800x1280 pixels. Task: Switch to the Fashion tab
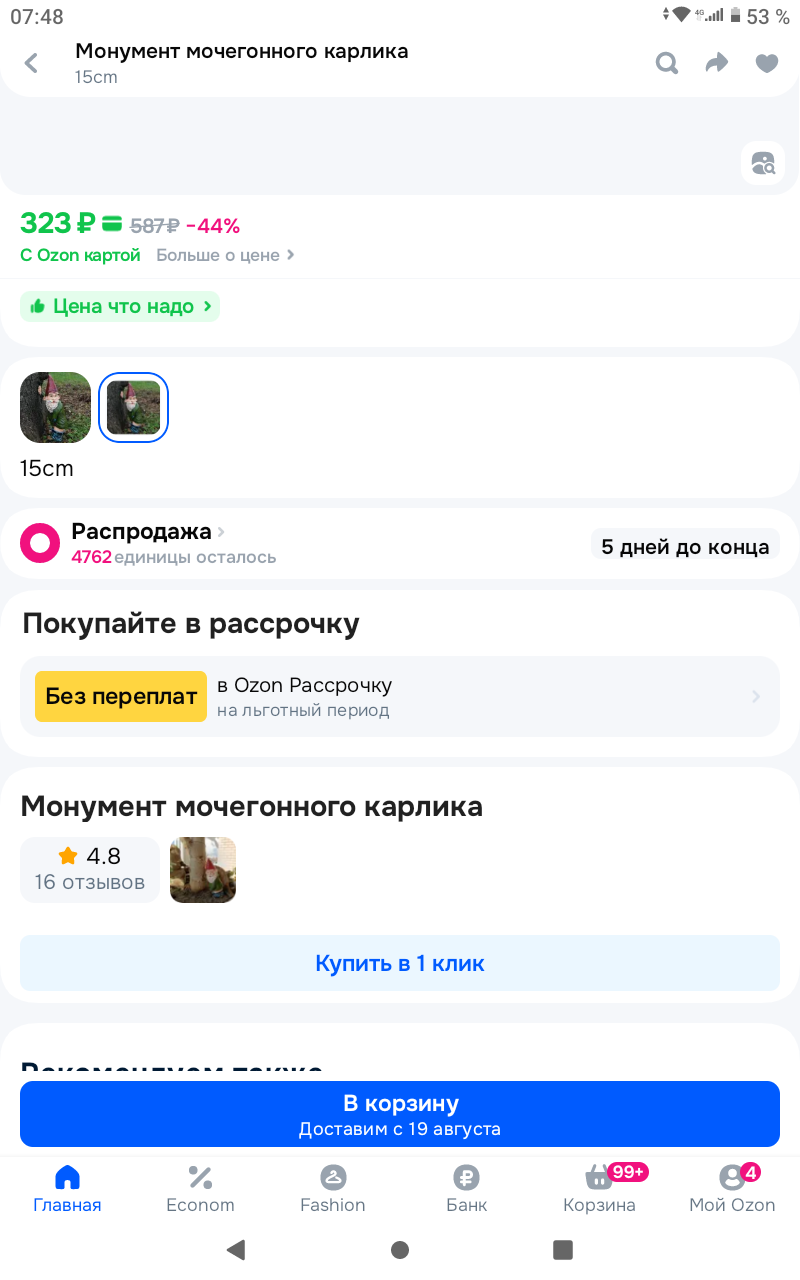pos(333,1188)
